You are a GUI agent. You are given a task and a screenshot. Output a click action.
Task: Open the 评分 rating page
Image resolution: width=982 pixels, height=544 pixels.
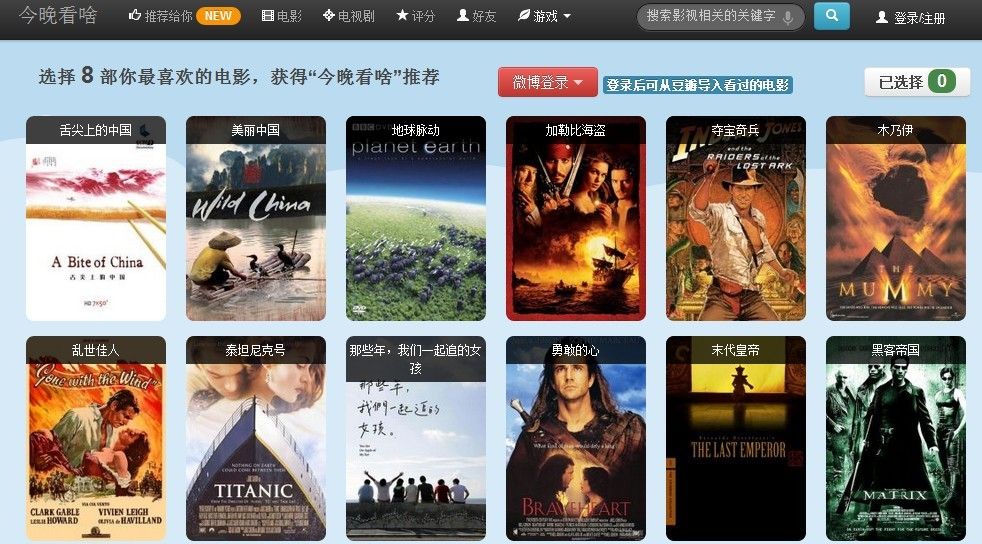416,16
